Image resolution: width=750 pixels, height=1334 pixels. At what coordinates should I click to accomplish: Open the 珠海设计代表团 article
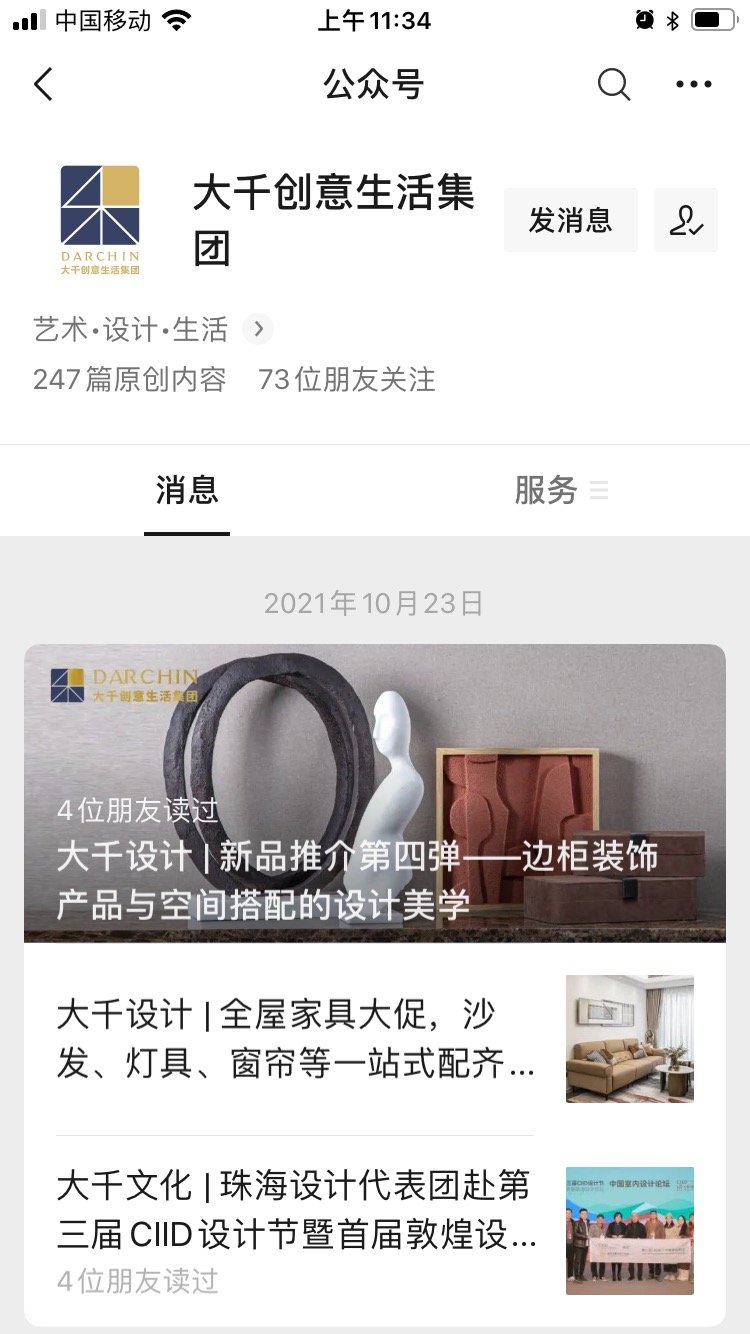click(375, 1231)
